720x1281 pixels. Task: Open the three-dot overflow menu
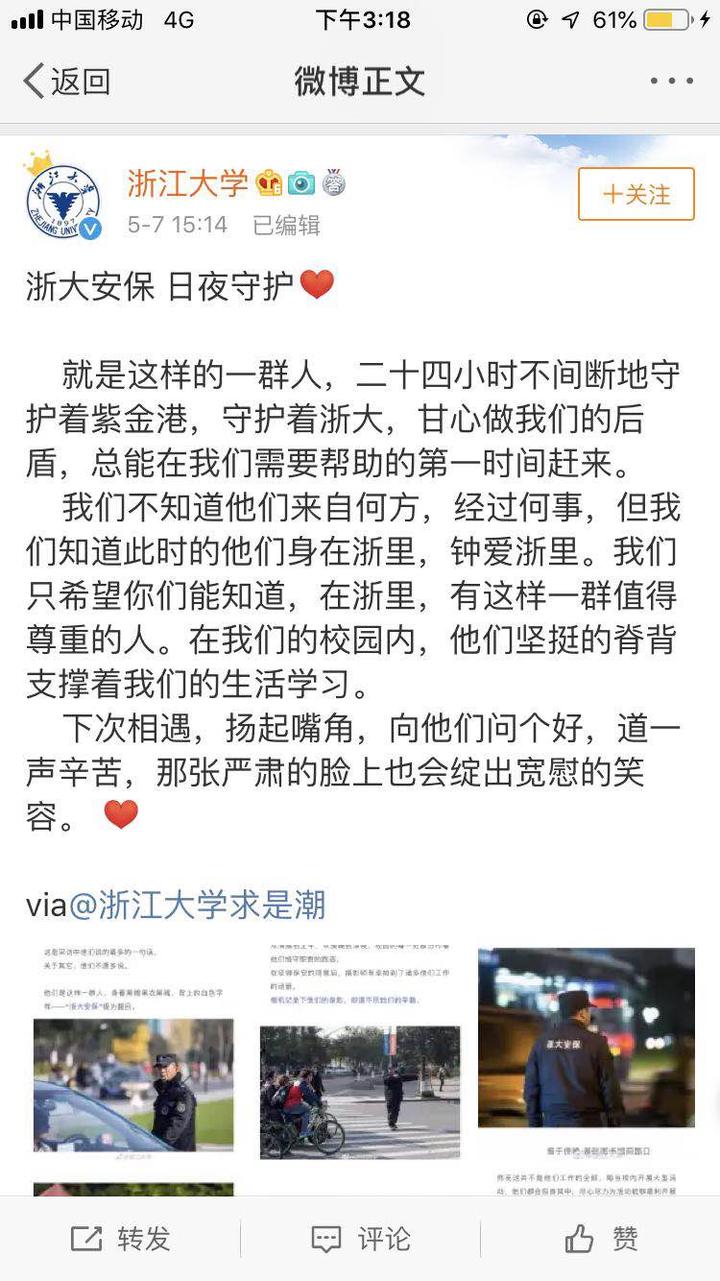point(670,81)
